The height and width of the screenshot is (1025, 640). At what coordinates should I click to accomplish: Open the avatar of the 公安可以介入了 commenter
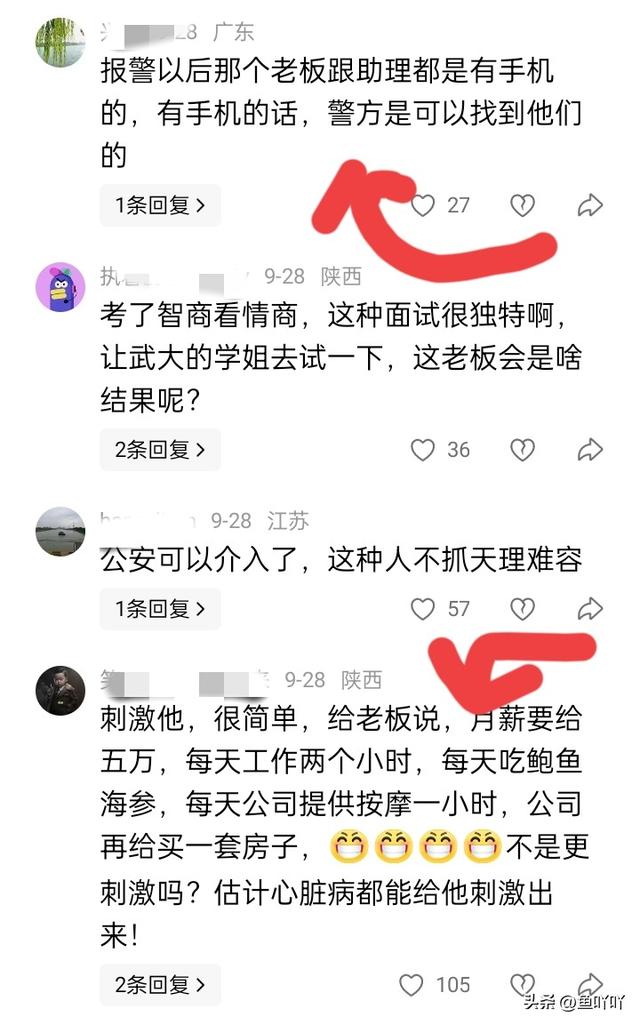click(x=60, y=531)
